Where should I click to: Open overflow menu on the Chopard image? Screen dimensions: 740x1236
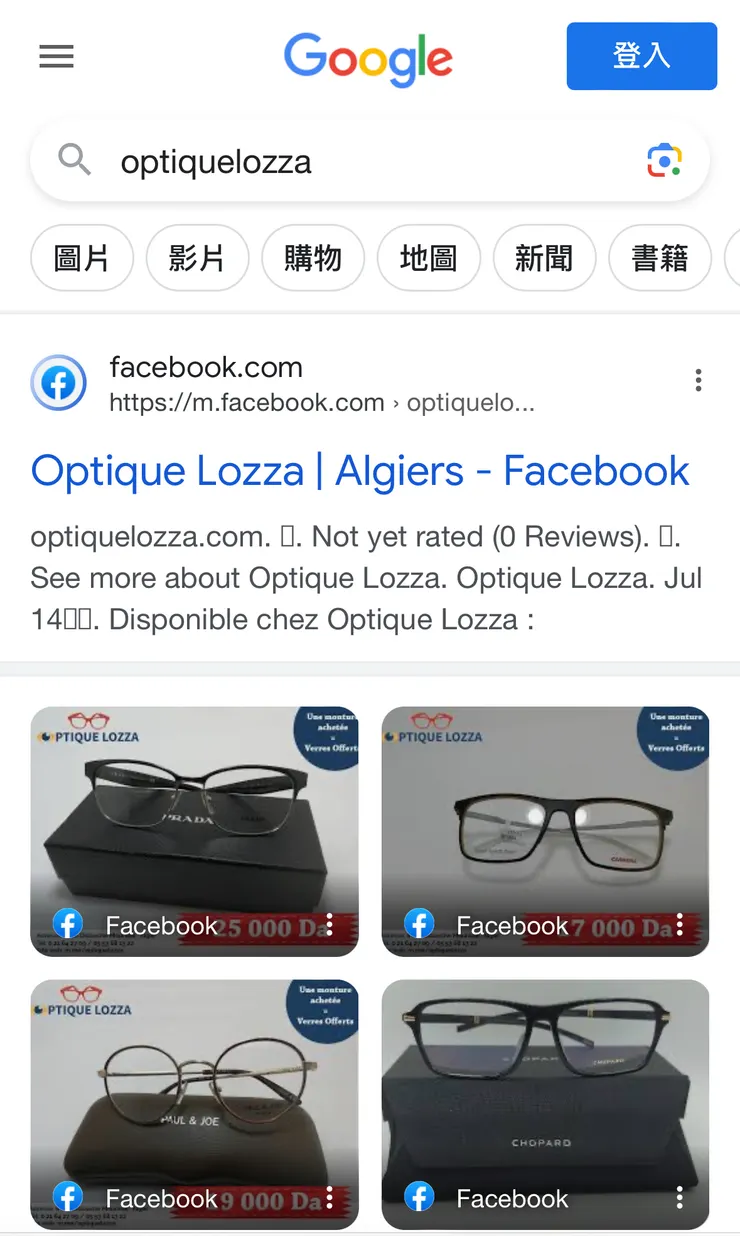[679, 1198]
